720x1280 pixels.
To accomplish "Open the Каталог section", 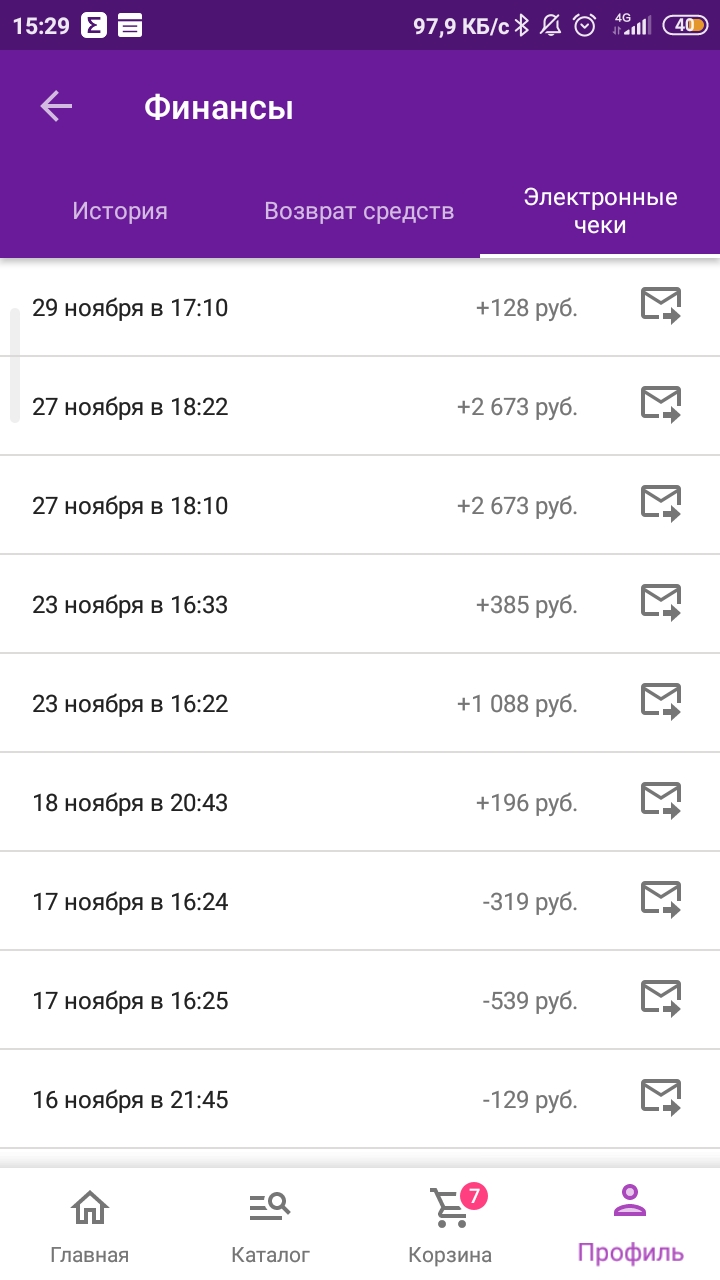I will [270, 1224].
